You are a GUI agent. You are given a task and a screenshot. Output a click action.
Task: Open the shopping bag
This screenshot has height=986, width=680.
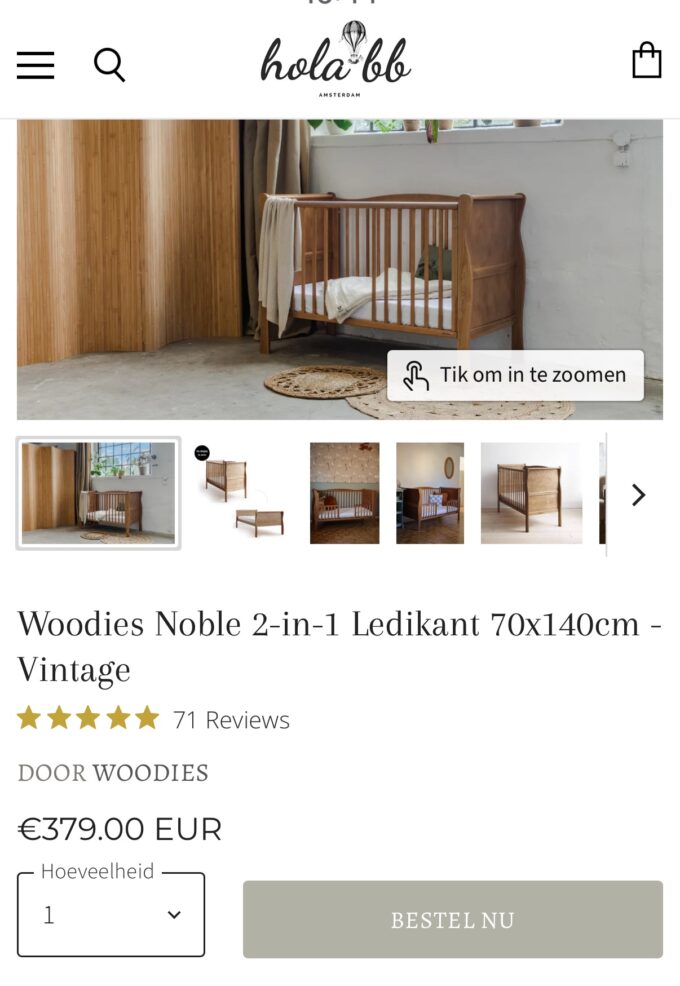click(x=647, y=61)
